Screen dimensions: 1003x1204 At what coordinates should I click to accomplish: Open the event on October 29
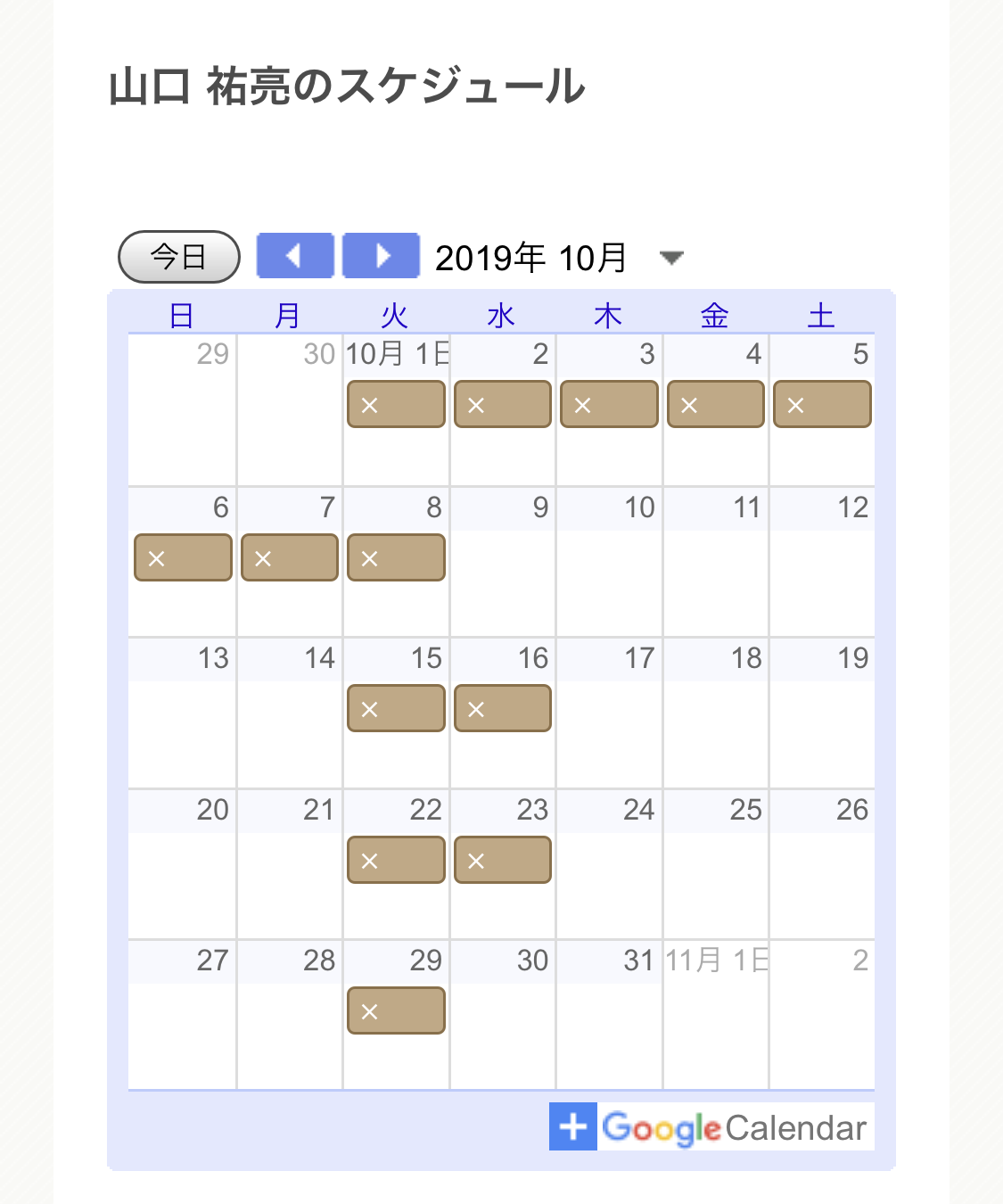[x=396, y=1010]
